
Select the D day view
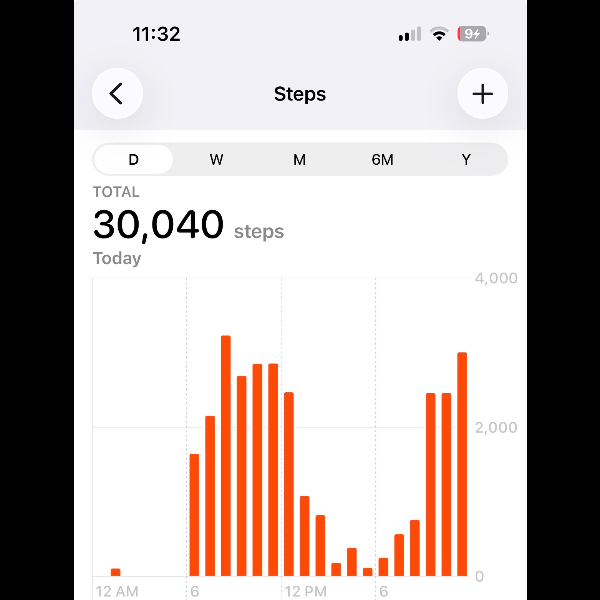[133, 160]
